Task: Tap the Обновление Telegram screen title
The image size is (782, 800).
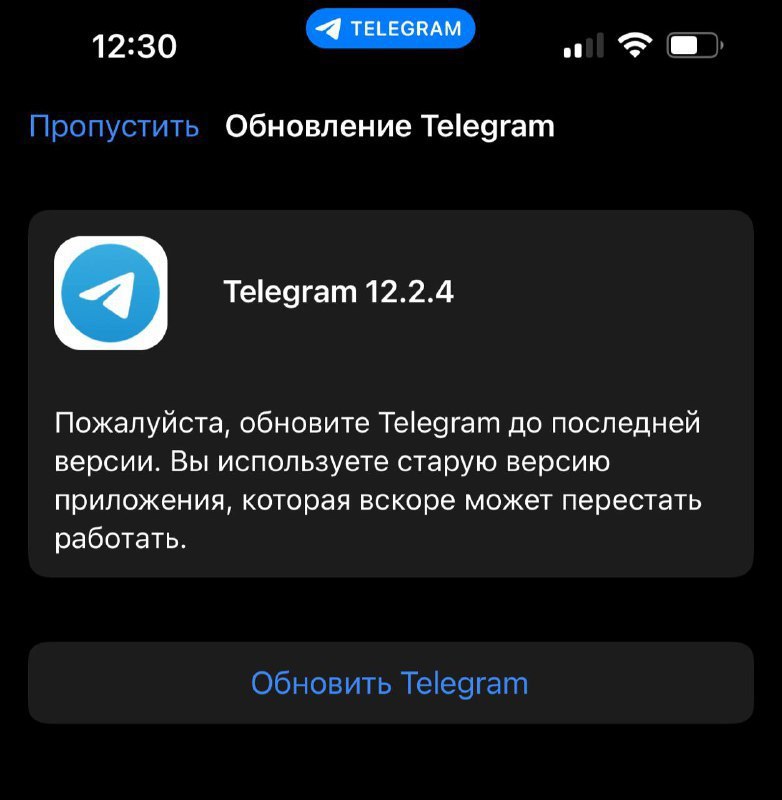Action: [390, 126]
